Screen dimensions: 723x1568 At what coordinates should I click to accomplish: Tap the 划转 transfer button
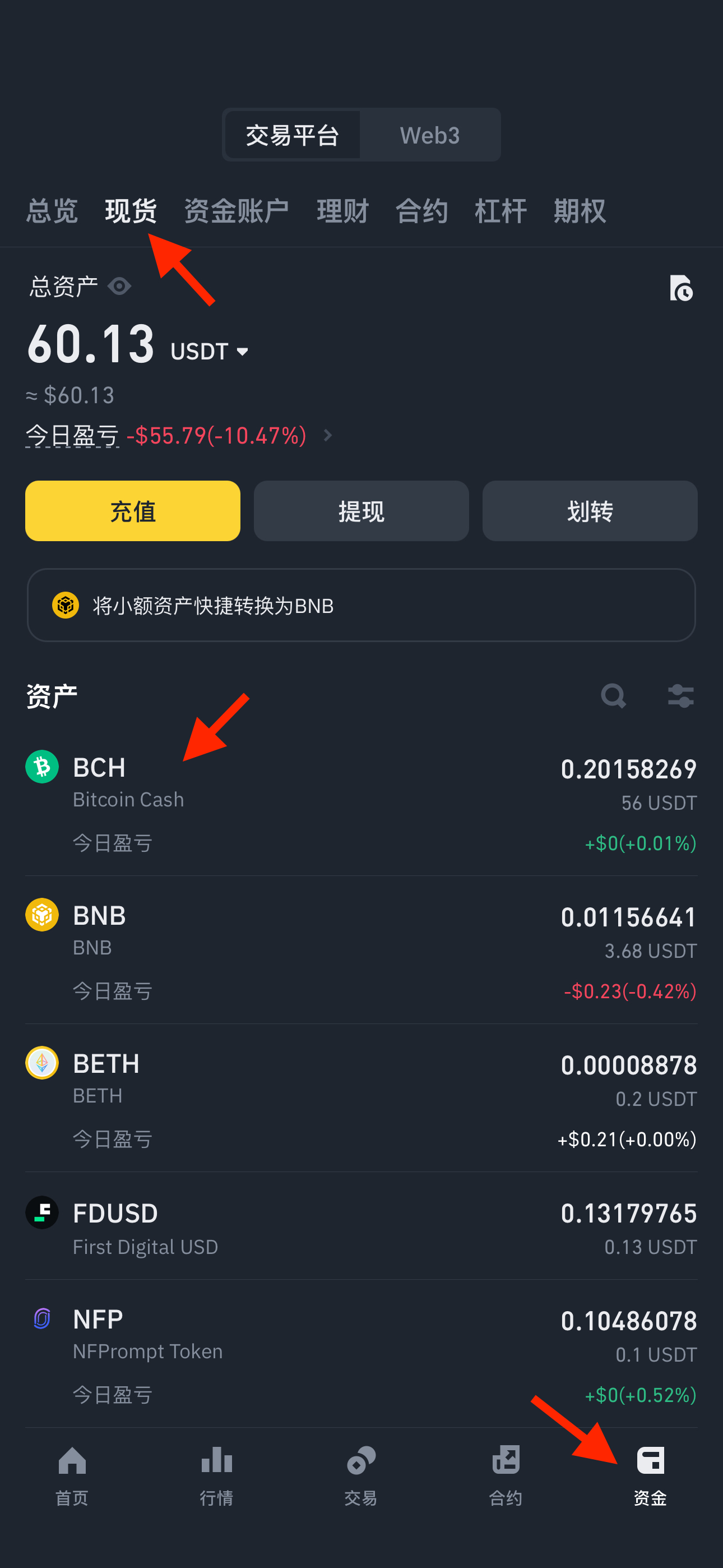tap(589, 511)
